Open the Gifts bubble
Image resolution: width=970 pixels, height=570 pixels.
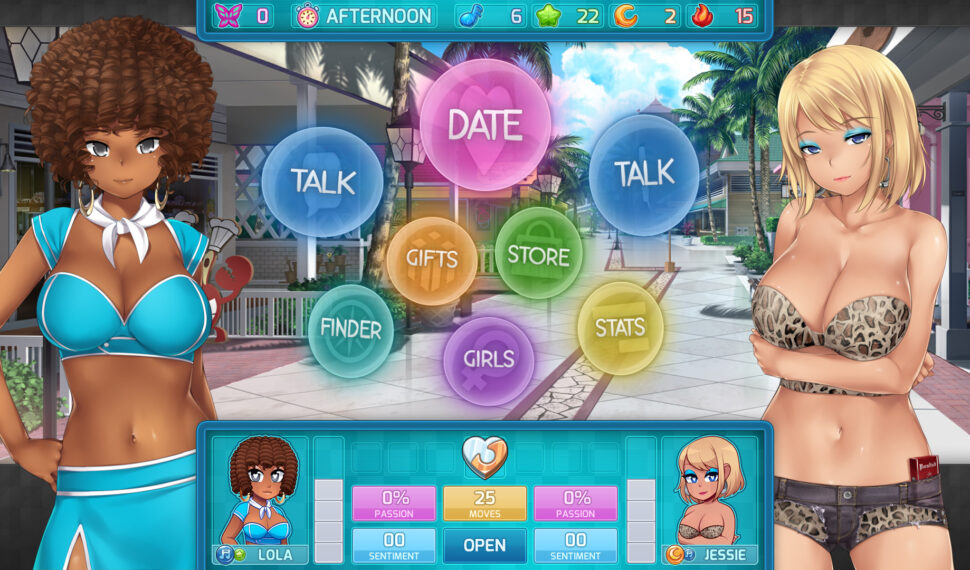pos(431,260)
